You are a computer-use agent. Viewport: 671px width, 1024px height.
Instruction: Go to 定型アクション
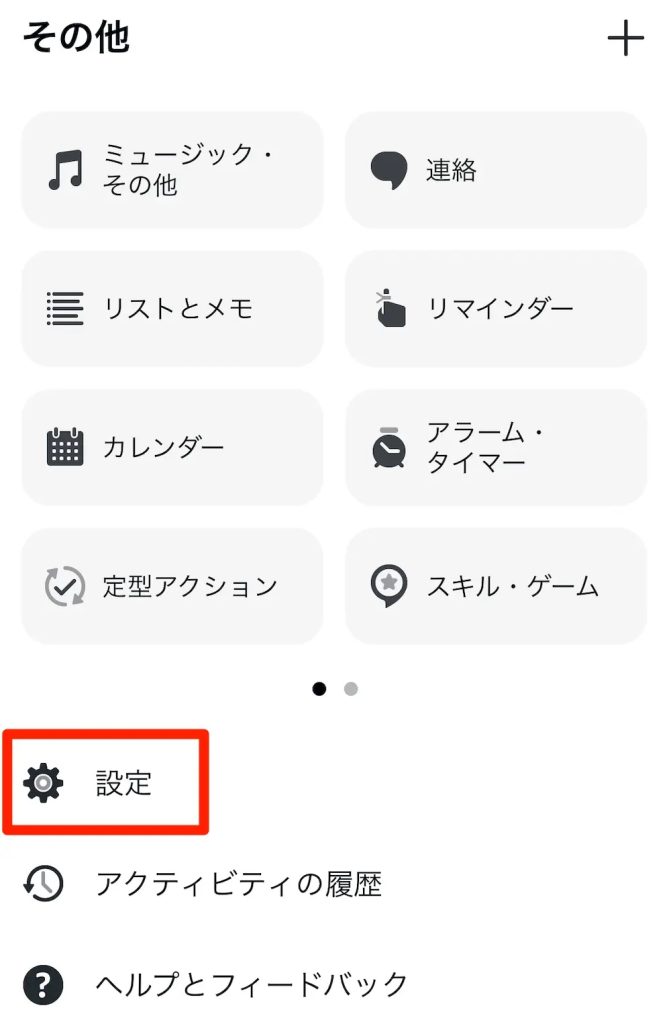[172, 586]
